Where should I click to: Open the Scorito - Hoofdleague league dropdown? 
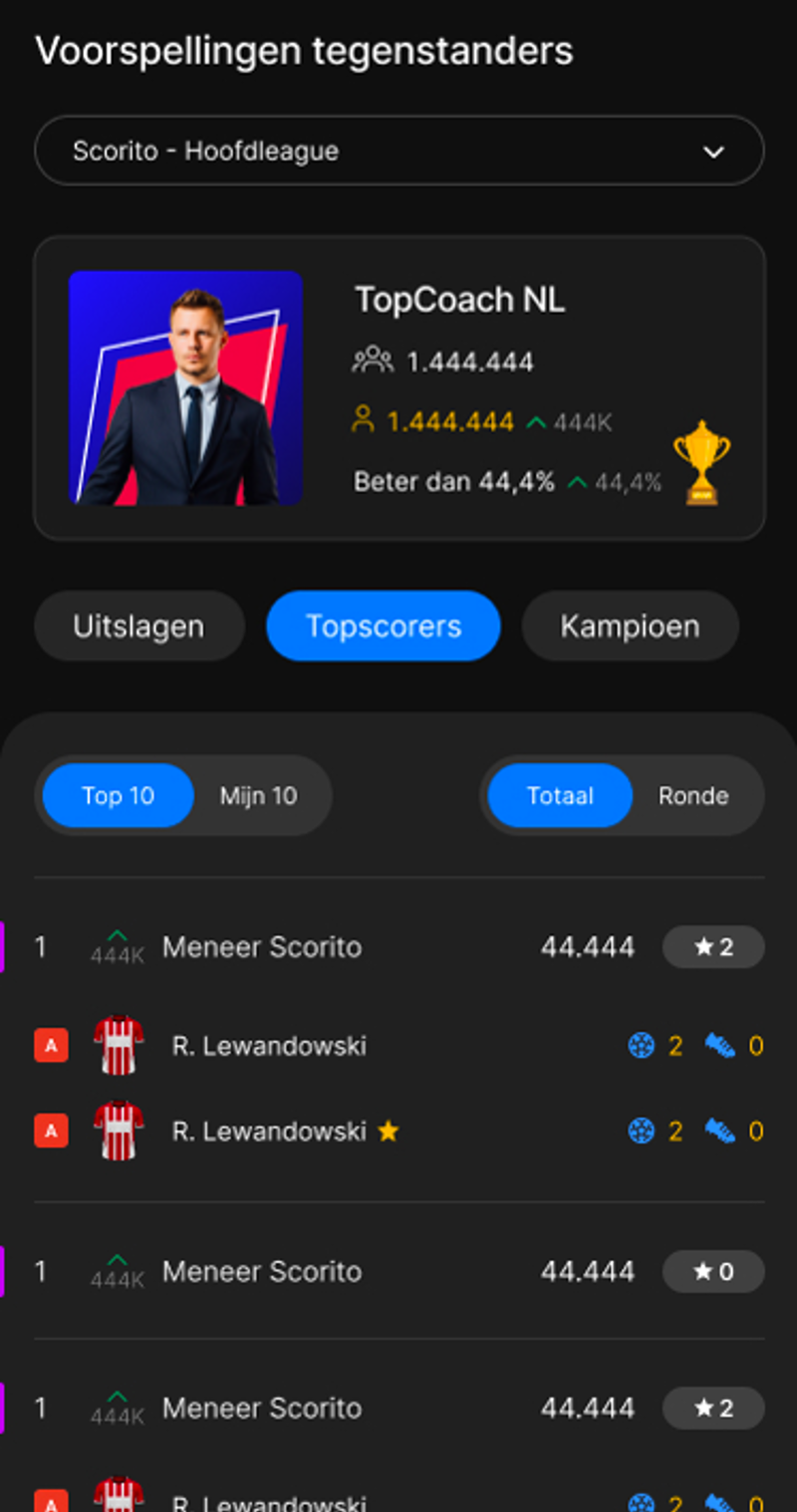(x=398, y=150)
